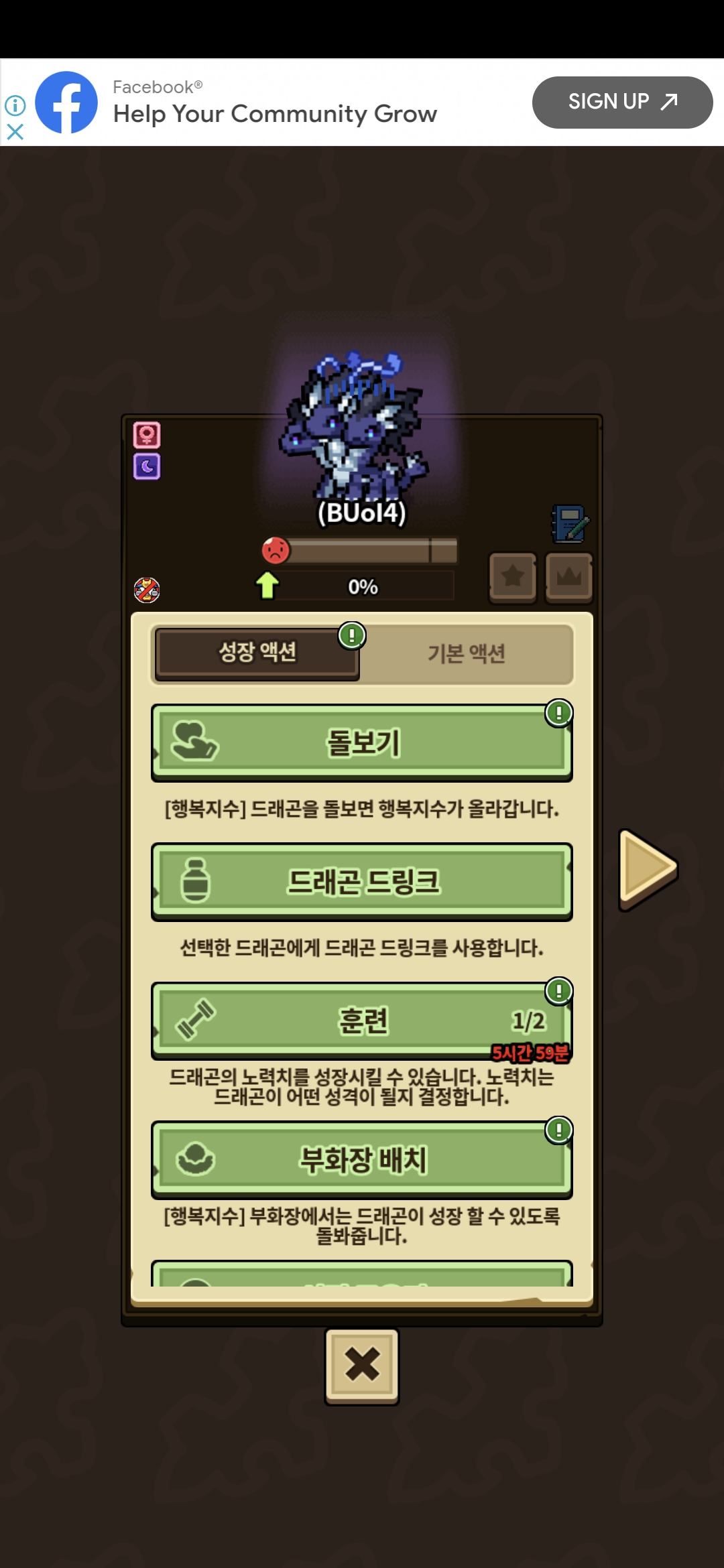Open the notebook edit icon

coord(570,524)
